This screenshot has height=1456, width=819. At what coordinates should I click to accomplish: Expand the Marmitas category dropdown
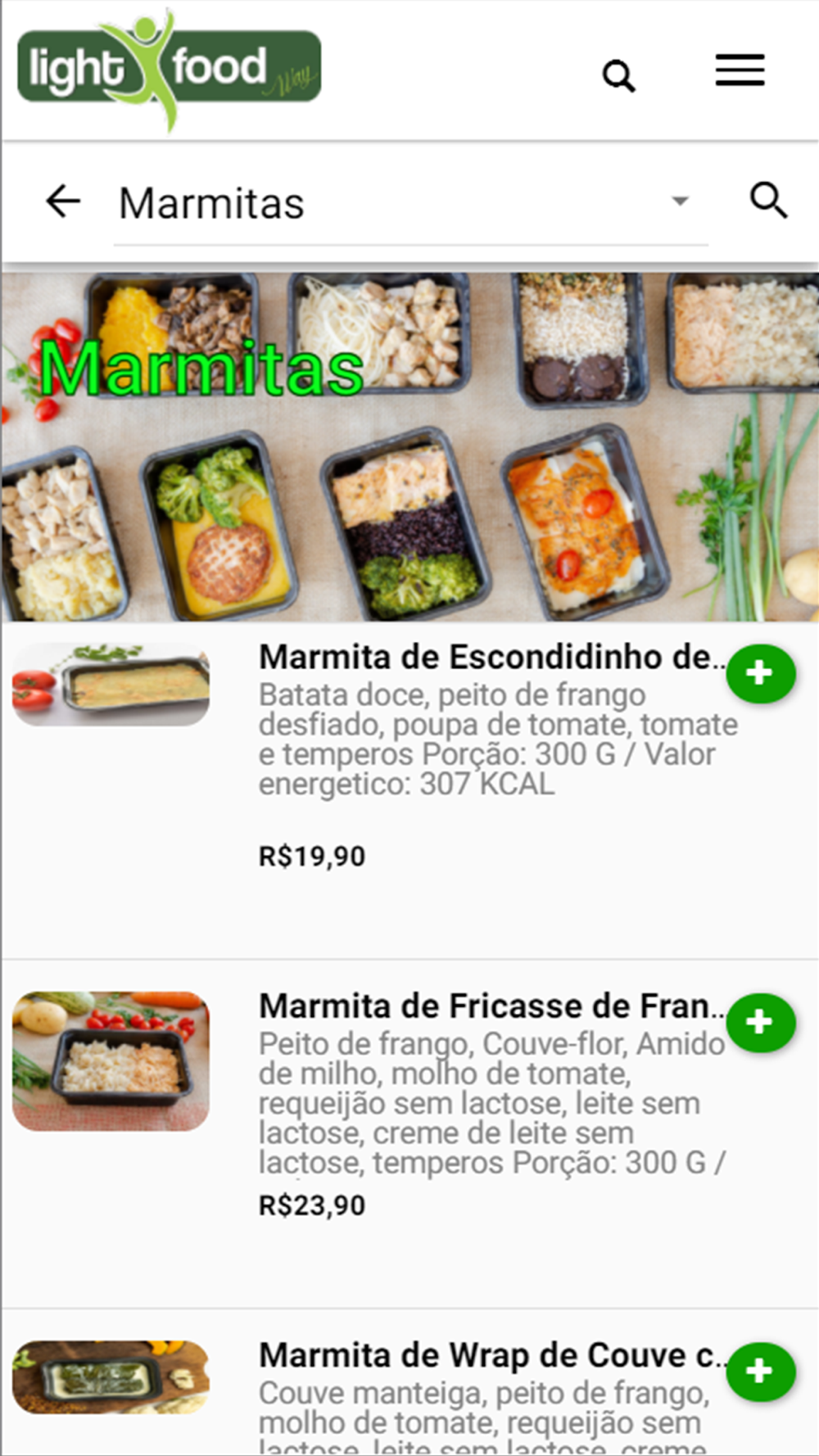pos(679,201)
